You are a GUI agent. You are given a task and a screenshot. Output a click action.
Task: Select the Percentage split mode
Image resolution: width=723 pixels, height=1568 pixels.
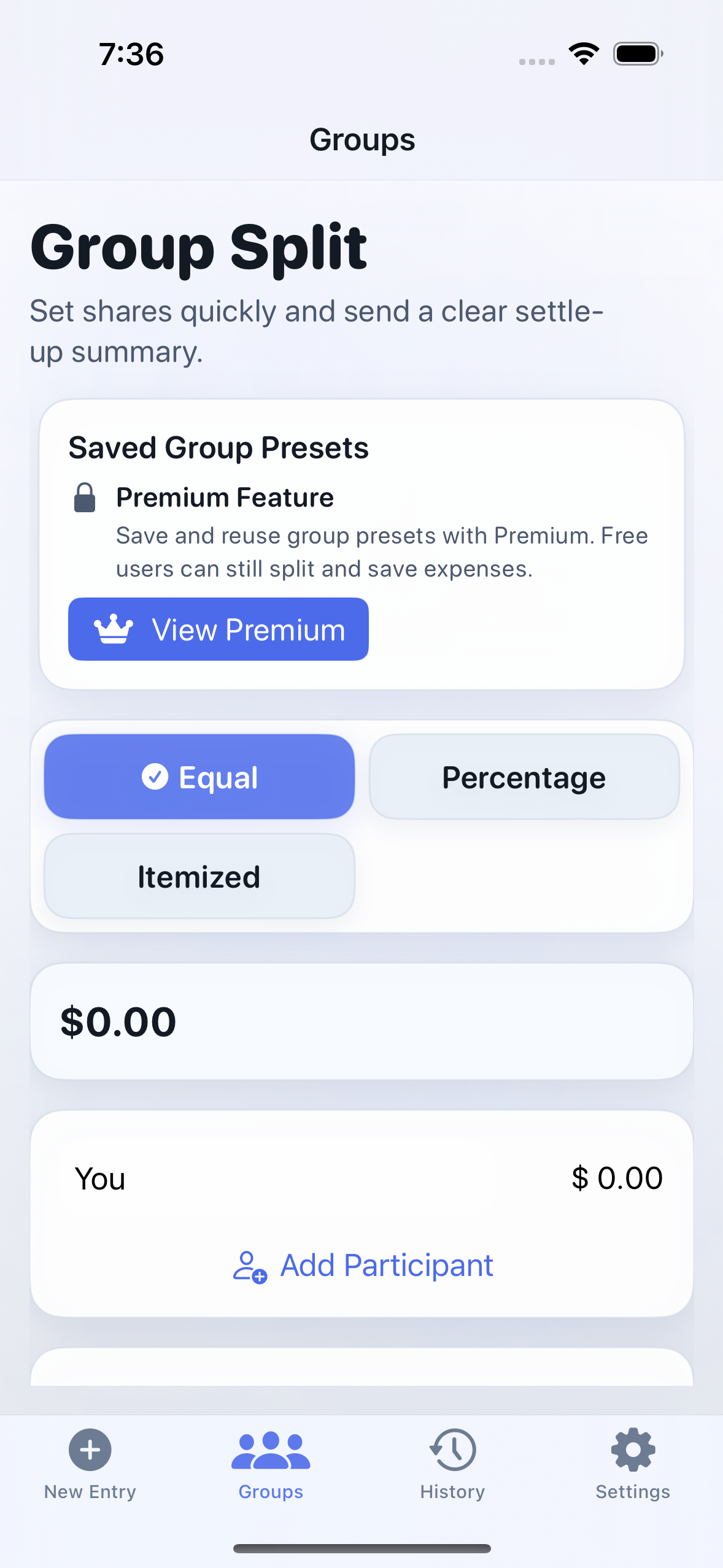(524, 777)
